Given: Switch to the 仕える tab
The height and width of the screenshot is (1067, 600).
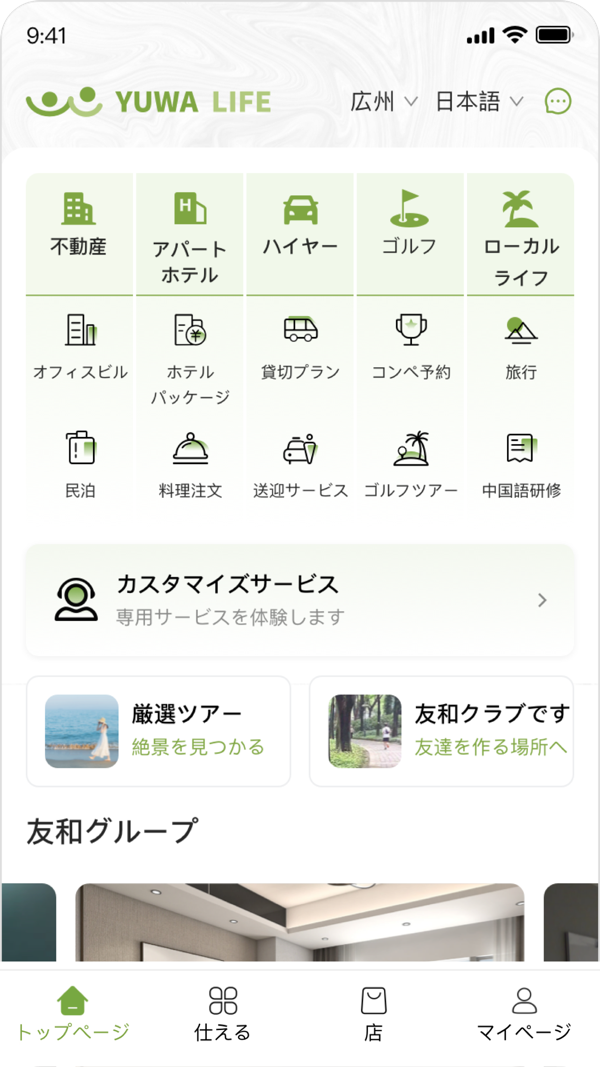Looking at the screenshot, I should click(x=222, y=1014).
